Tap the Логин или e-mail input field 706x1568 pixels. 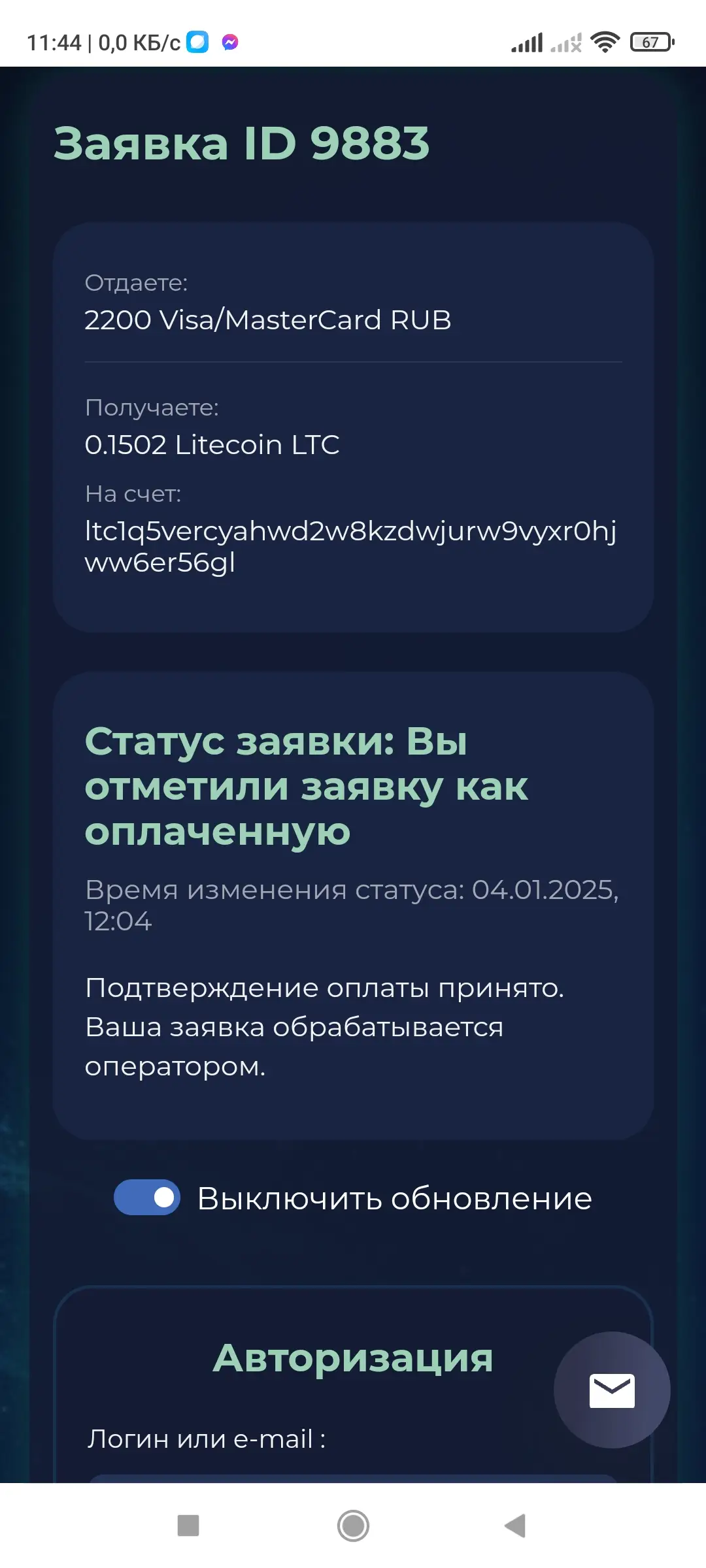[x=353, y=1478]
